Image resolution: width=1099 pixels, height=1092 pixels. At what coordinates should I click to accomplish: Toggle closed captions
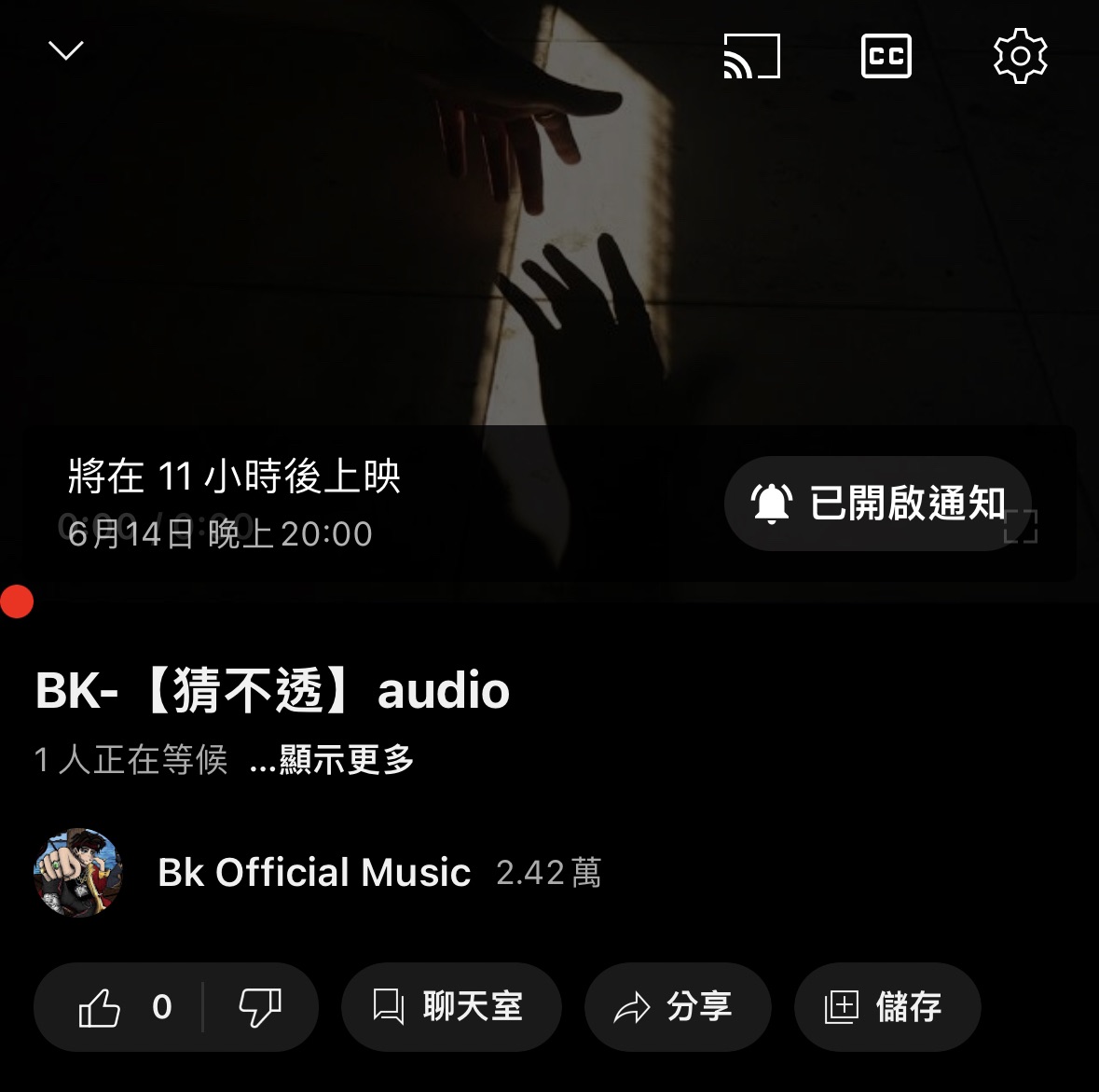click(x=886, y=56)
